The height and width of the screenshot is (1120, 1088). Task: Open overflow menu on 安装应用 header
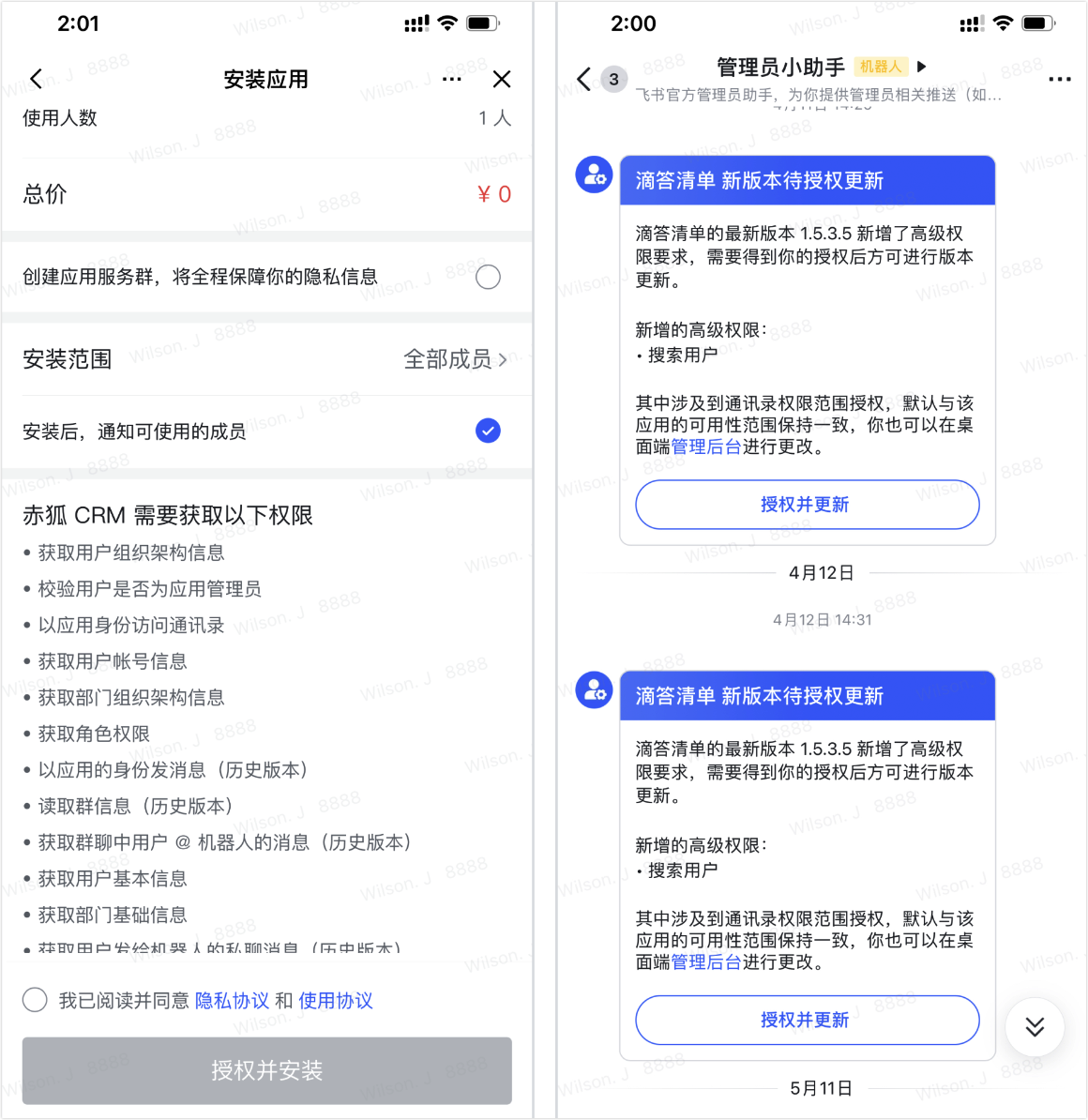coord(452,80)
